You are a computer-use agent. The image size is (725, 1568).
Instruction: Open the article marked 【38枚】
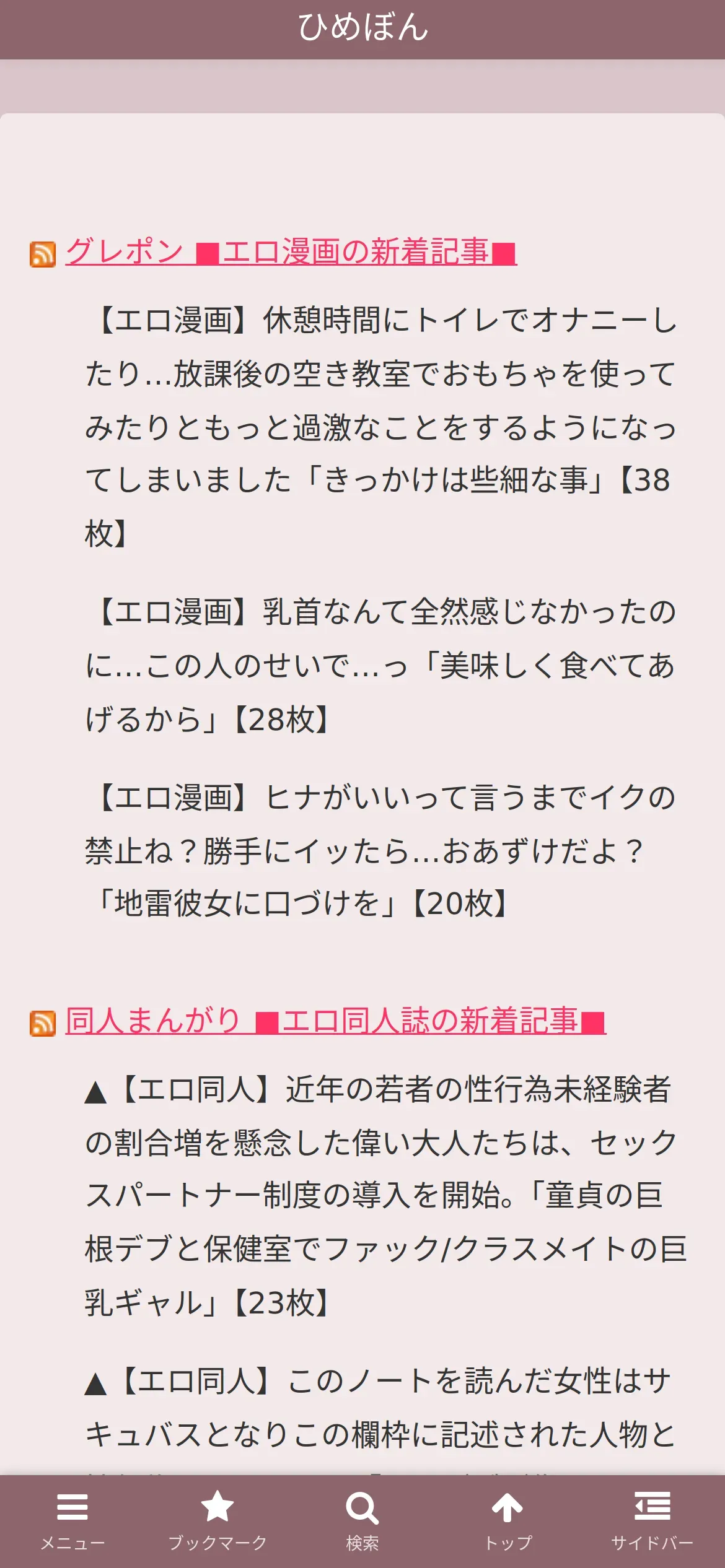(380, 426)
